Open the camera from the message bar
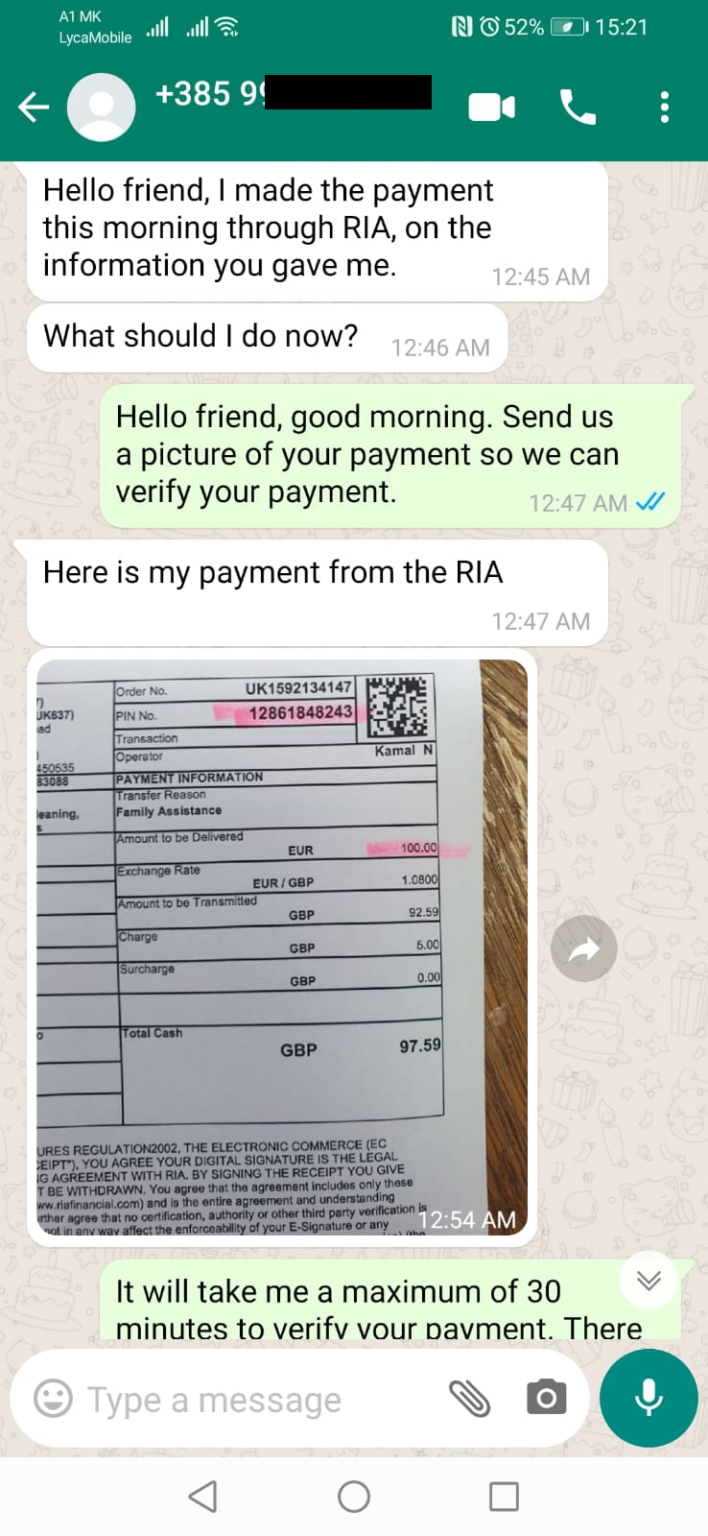 click(x=545, y=1398)
